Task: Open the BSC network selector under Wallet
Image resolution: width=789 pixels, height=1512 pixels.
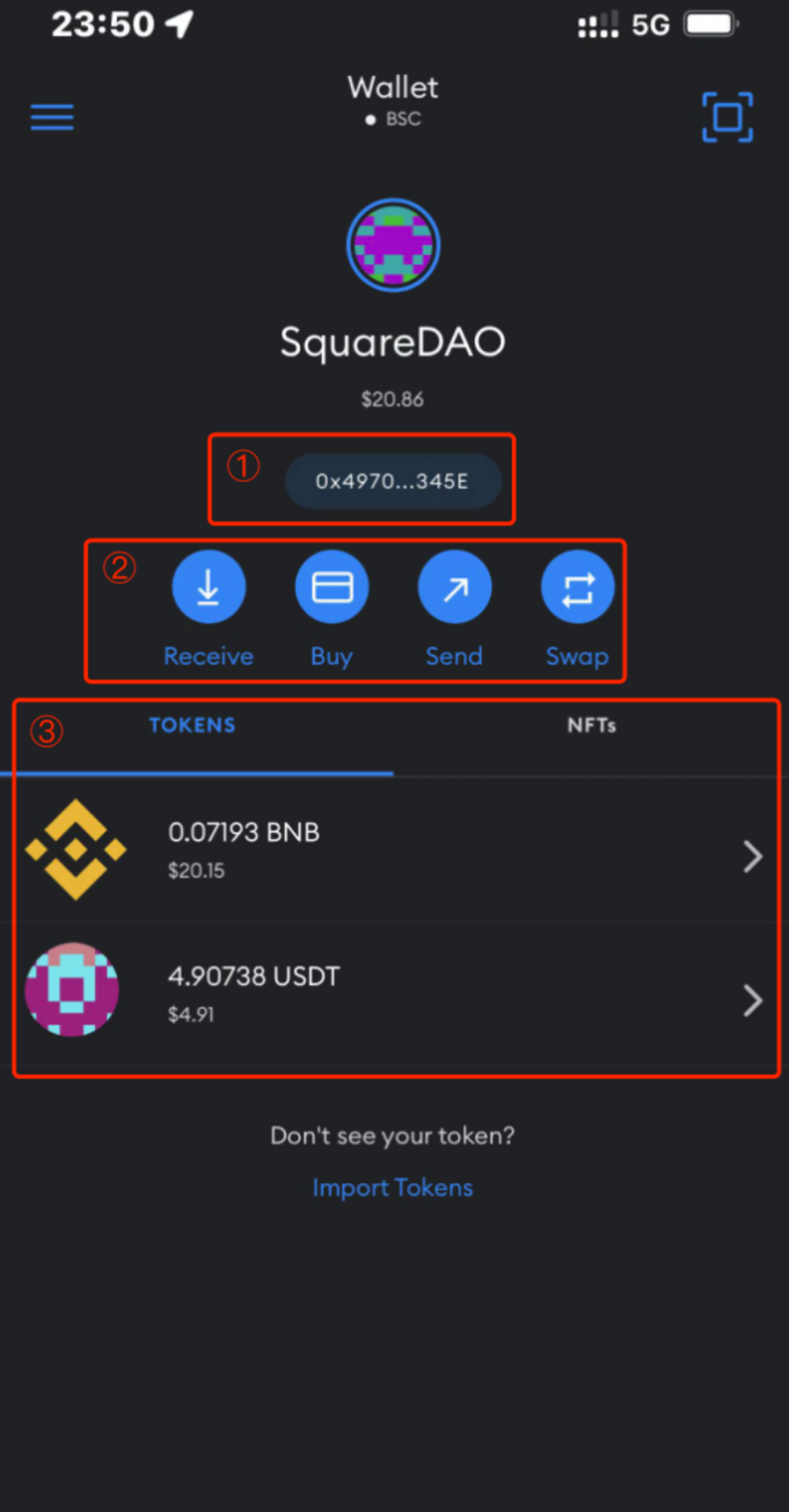Action: click(394, 118)
